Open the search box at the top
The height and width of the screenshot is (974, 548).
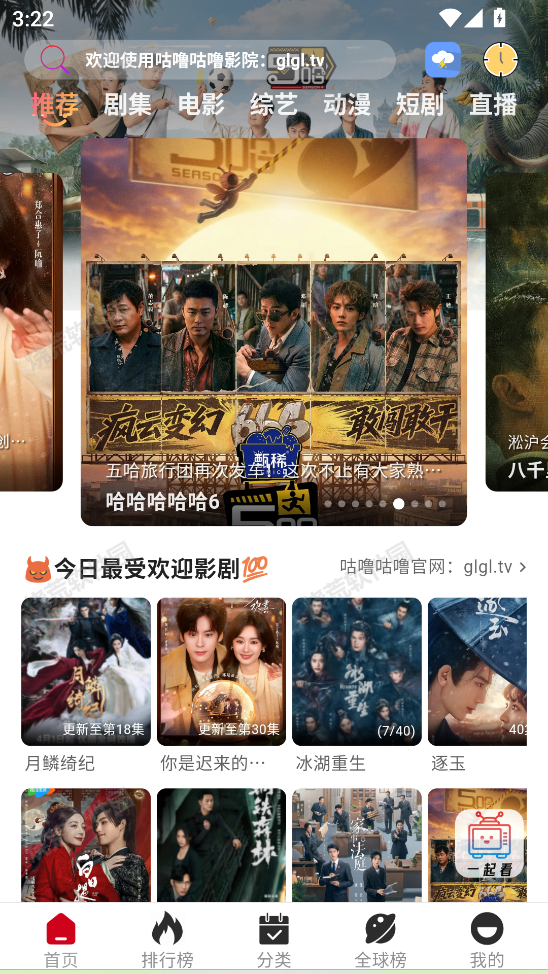pos(209,60)
